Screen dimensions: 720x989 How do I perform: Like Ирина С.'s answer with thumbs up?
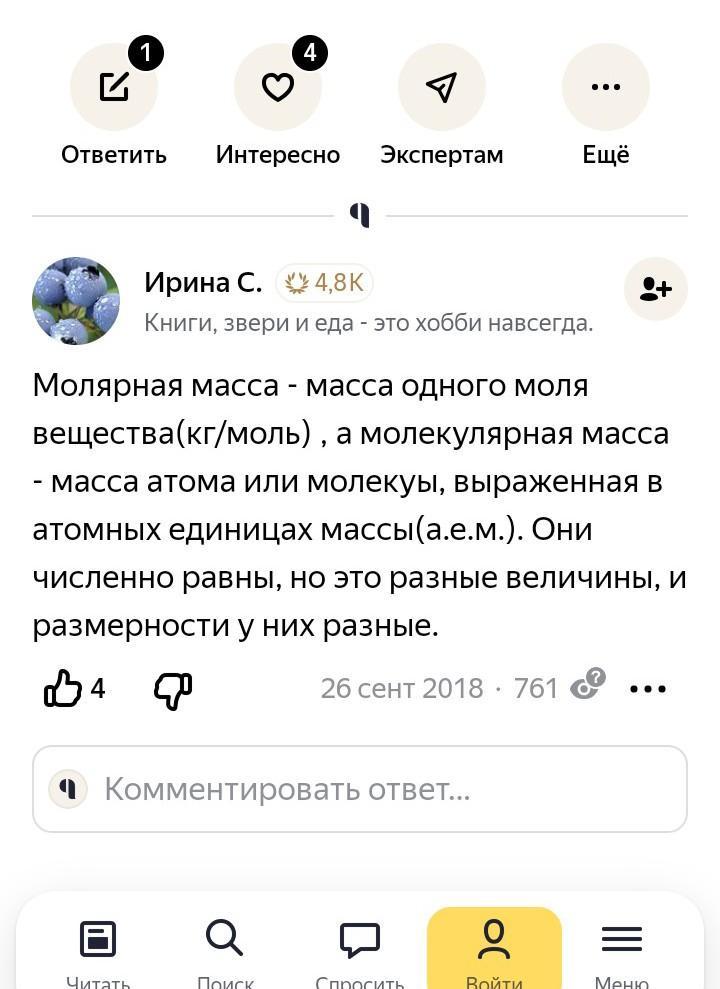pos(63,689)
